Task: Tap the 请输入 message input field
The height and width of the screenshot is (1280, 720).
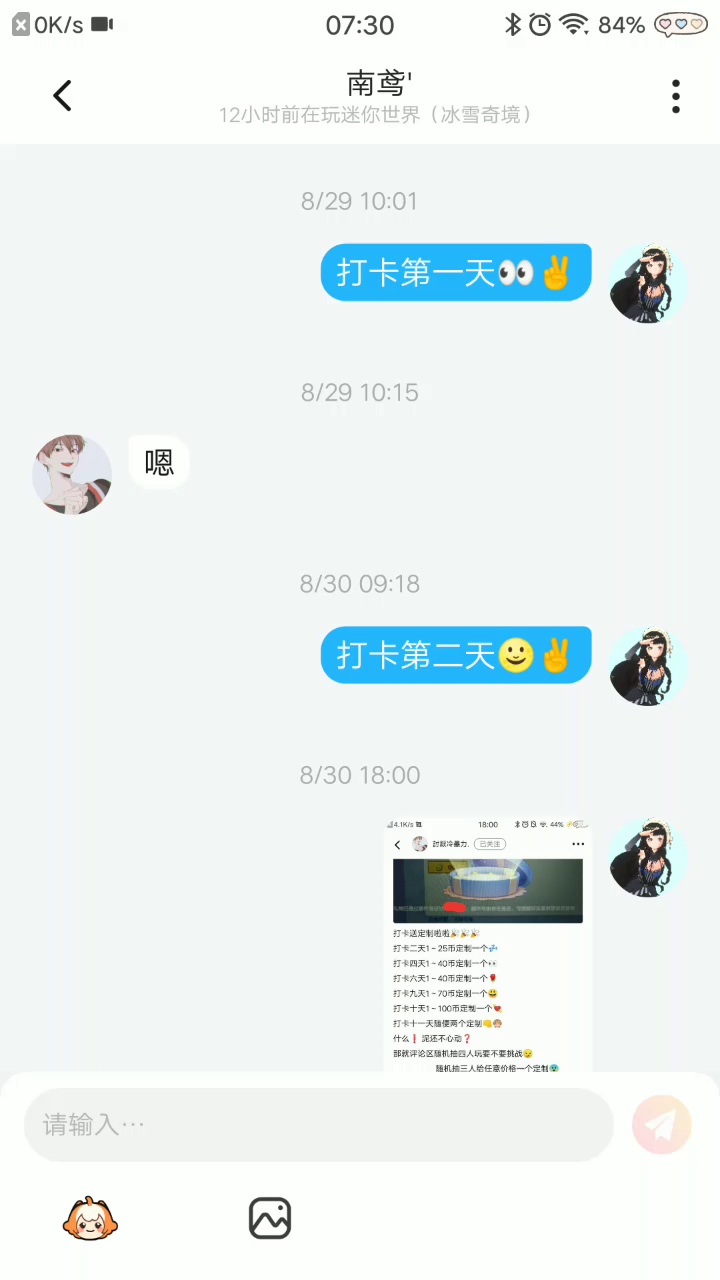Action: (318, 1125)
